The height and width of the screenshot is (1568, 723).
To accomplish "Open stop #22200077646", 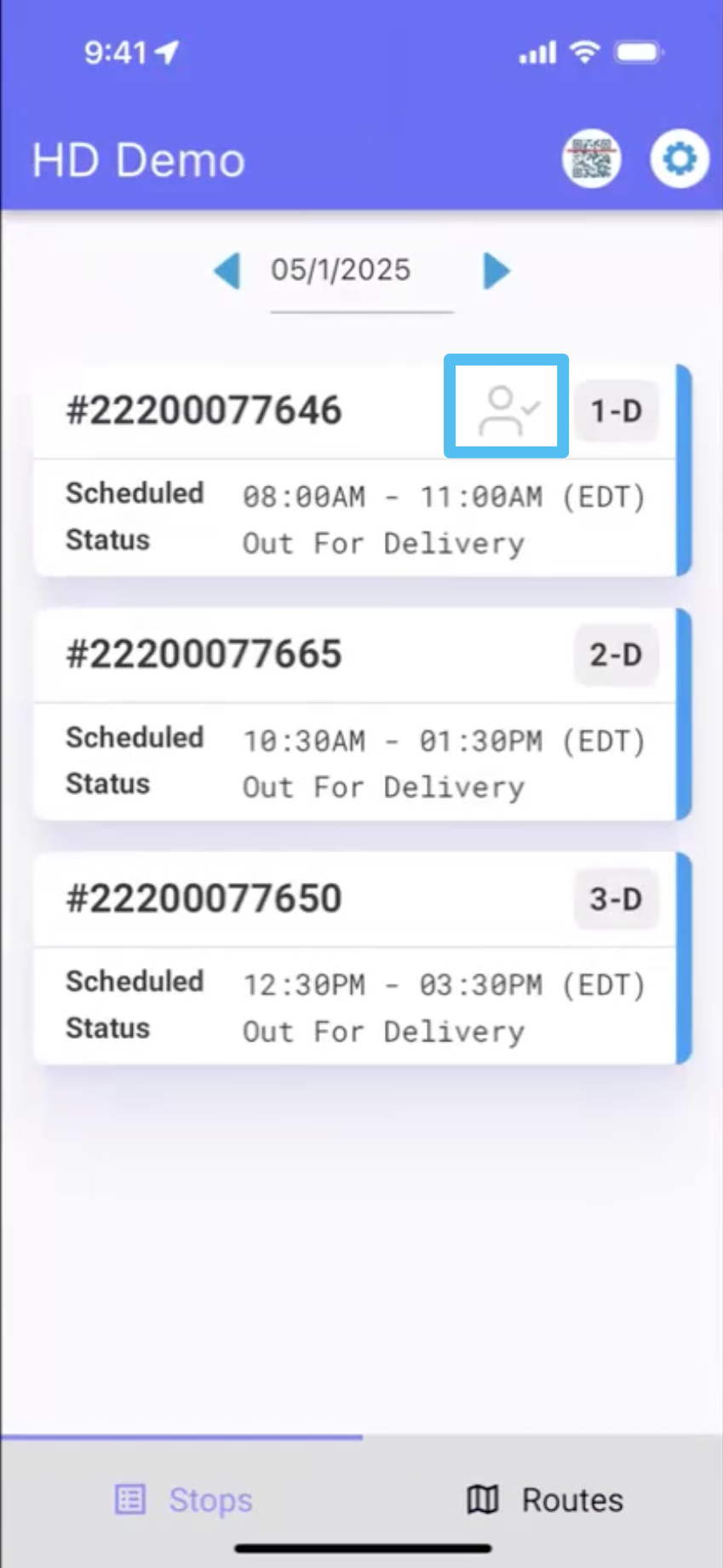I will 204,411.
